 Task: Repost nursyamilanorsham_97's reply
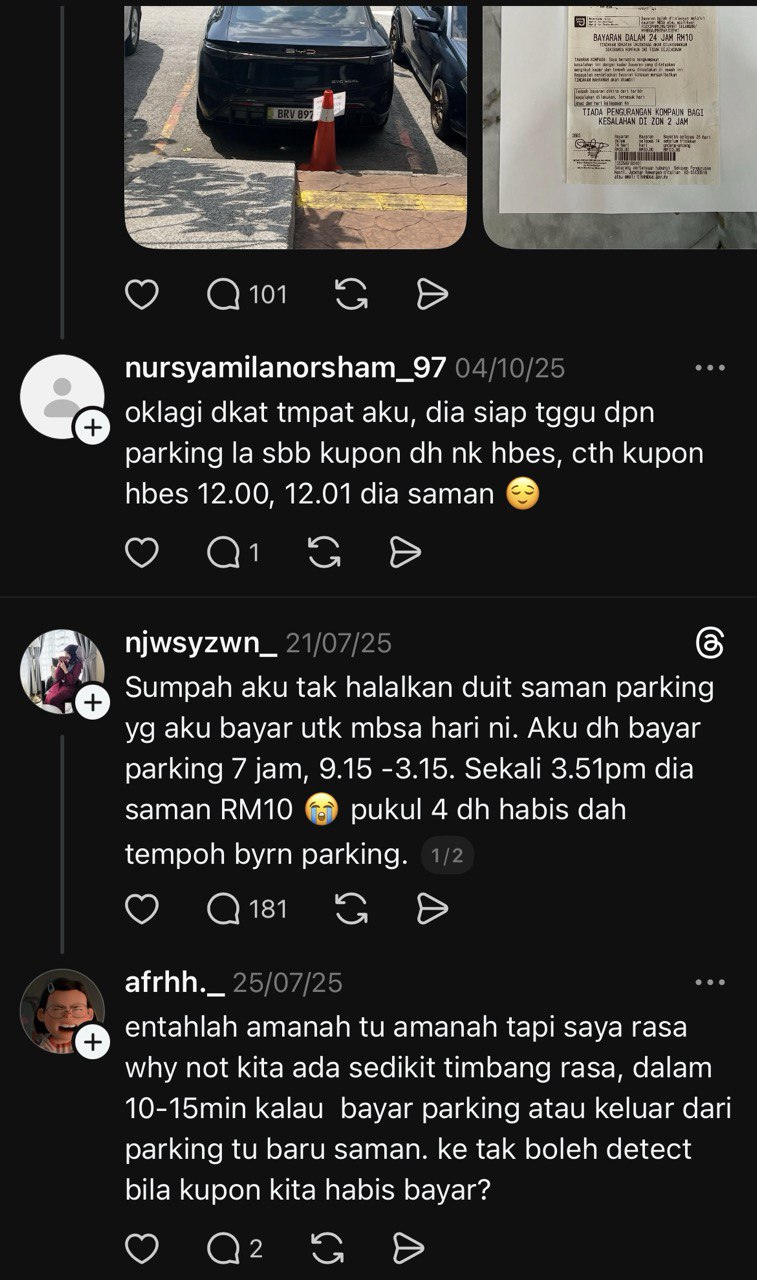(x=324, y=552)
